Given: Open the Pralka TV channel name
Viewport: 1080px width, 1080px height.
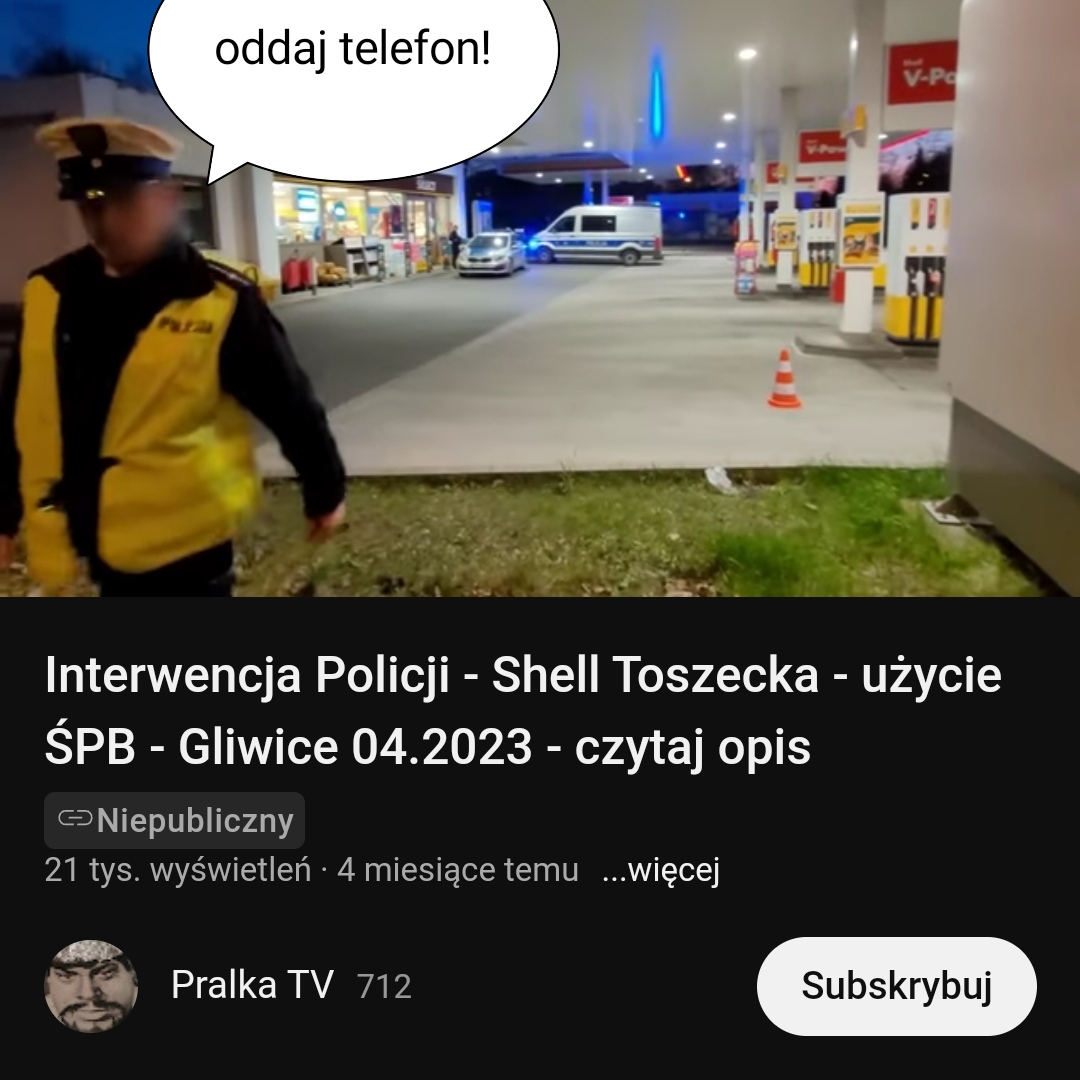Looking at the screenshot, I should [252, 986].
